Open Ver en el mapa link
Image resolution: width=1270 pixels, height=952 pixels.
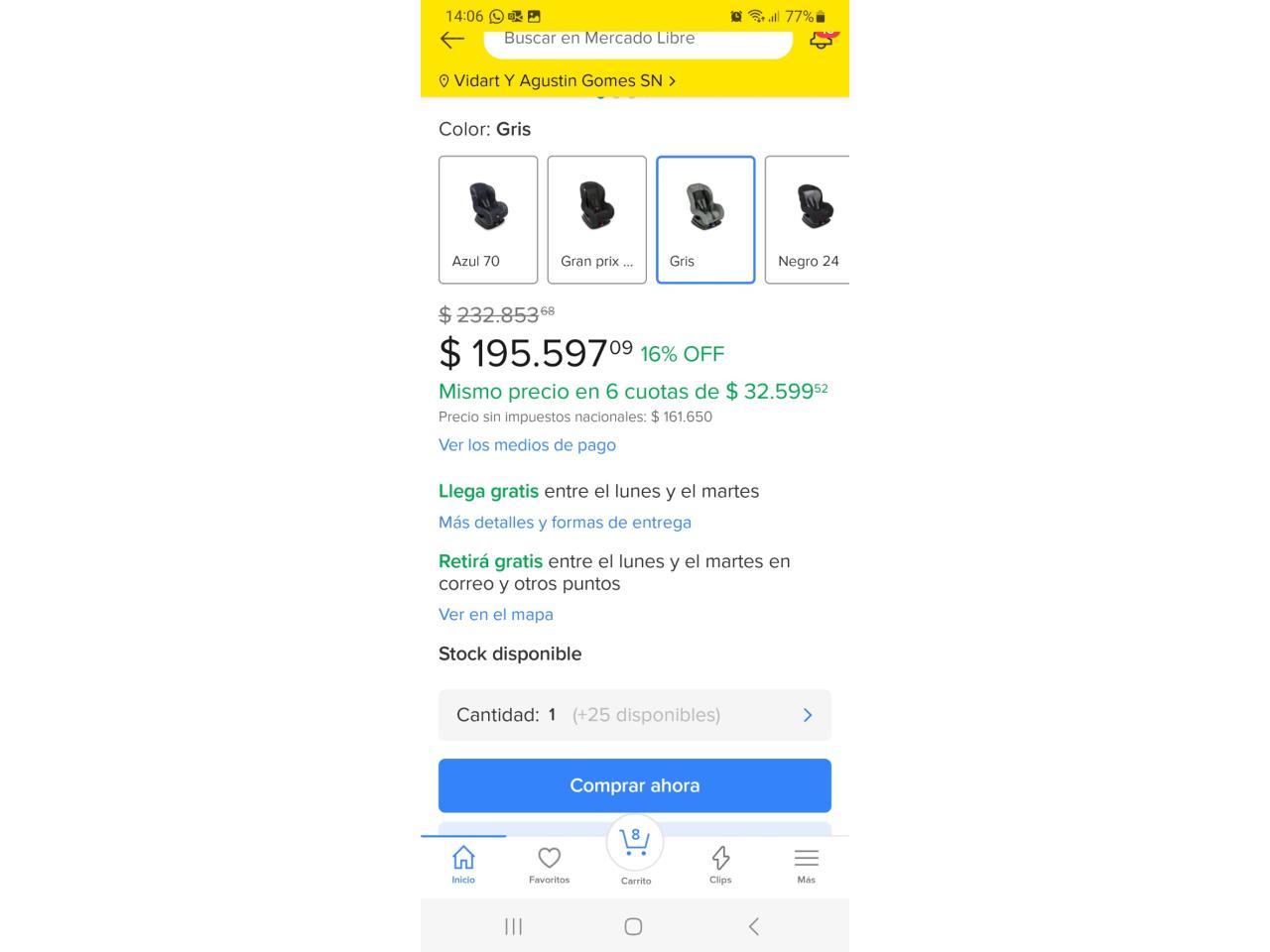(x=496, y=615)
